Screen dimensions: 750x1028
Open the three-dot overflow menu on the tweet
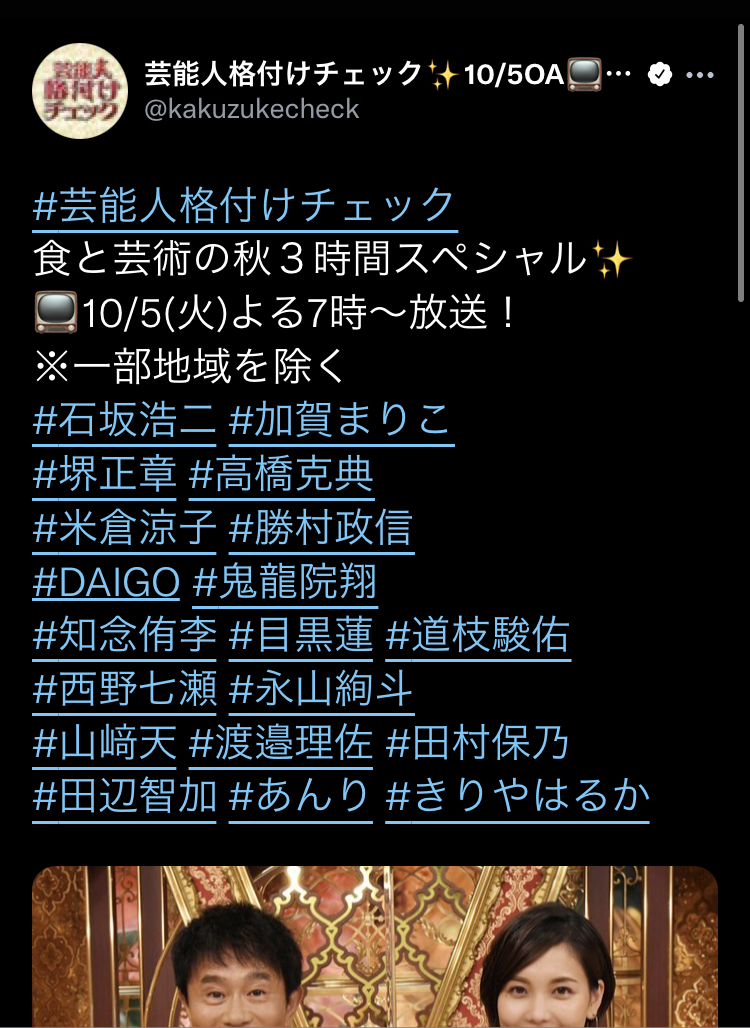[700, 75]
